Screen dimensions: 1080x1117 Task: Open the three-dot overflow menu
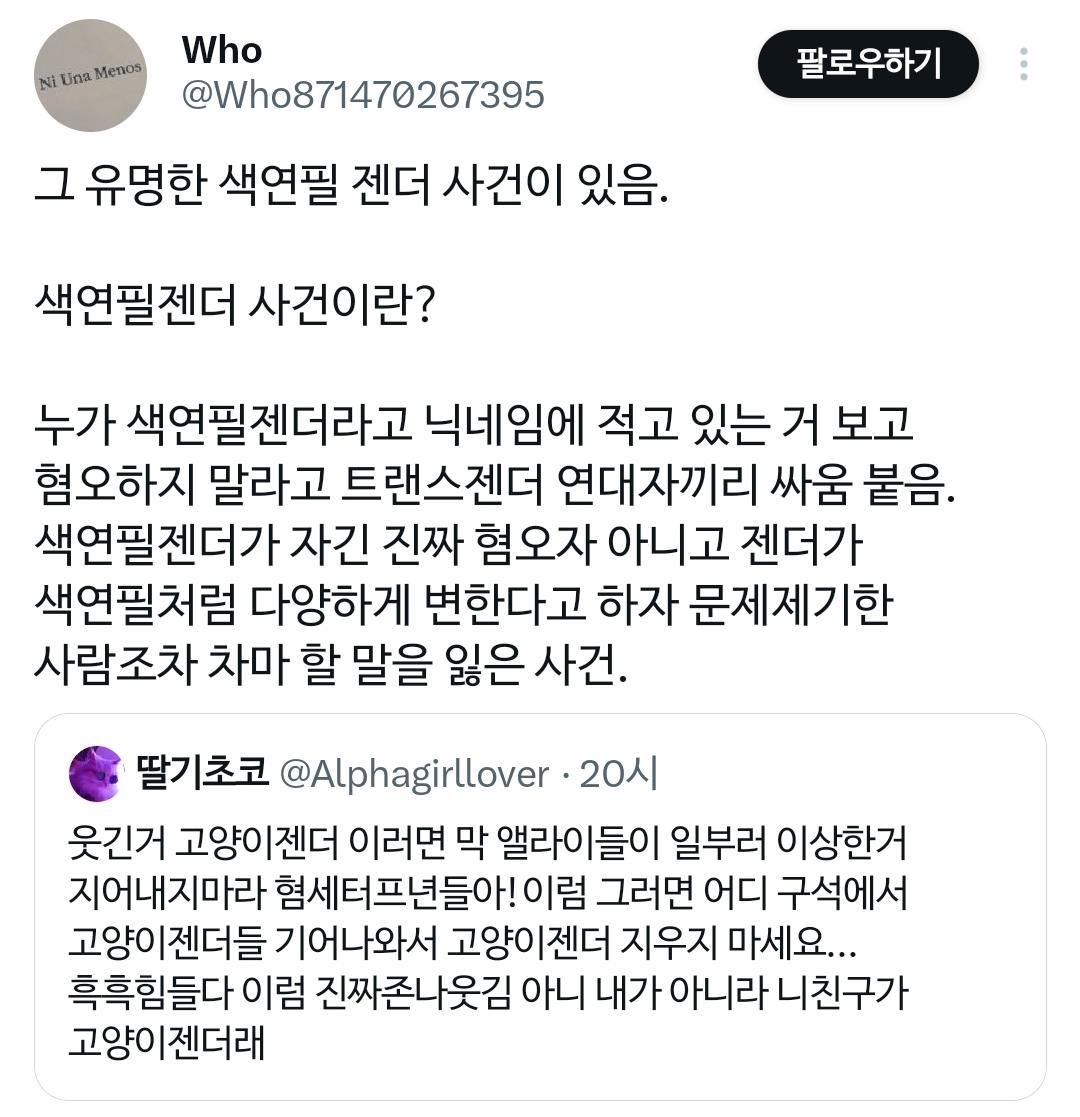(x=1023, y=64)
